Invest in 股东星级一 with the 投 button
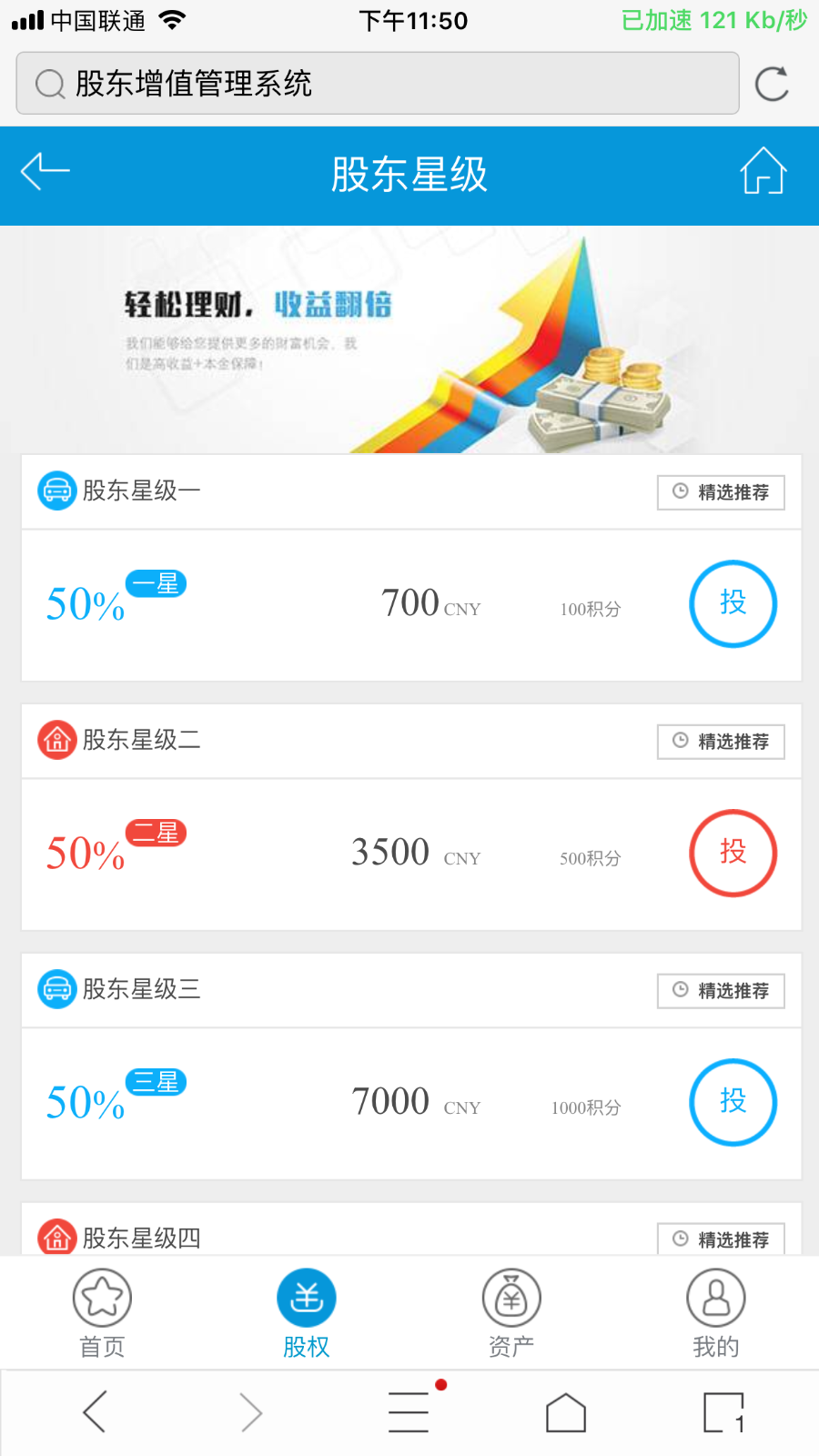 pyautogui.click(x=733, y=603)
